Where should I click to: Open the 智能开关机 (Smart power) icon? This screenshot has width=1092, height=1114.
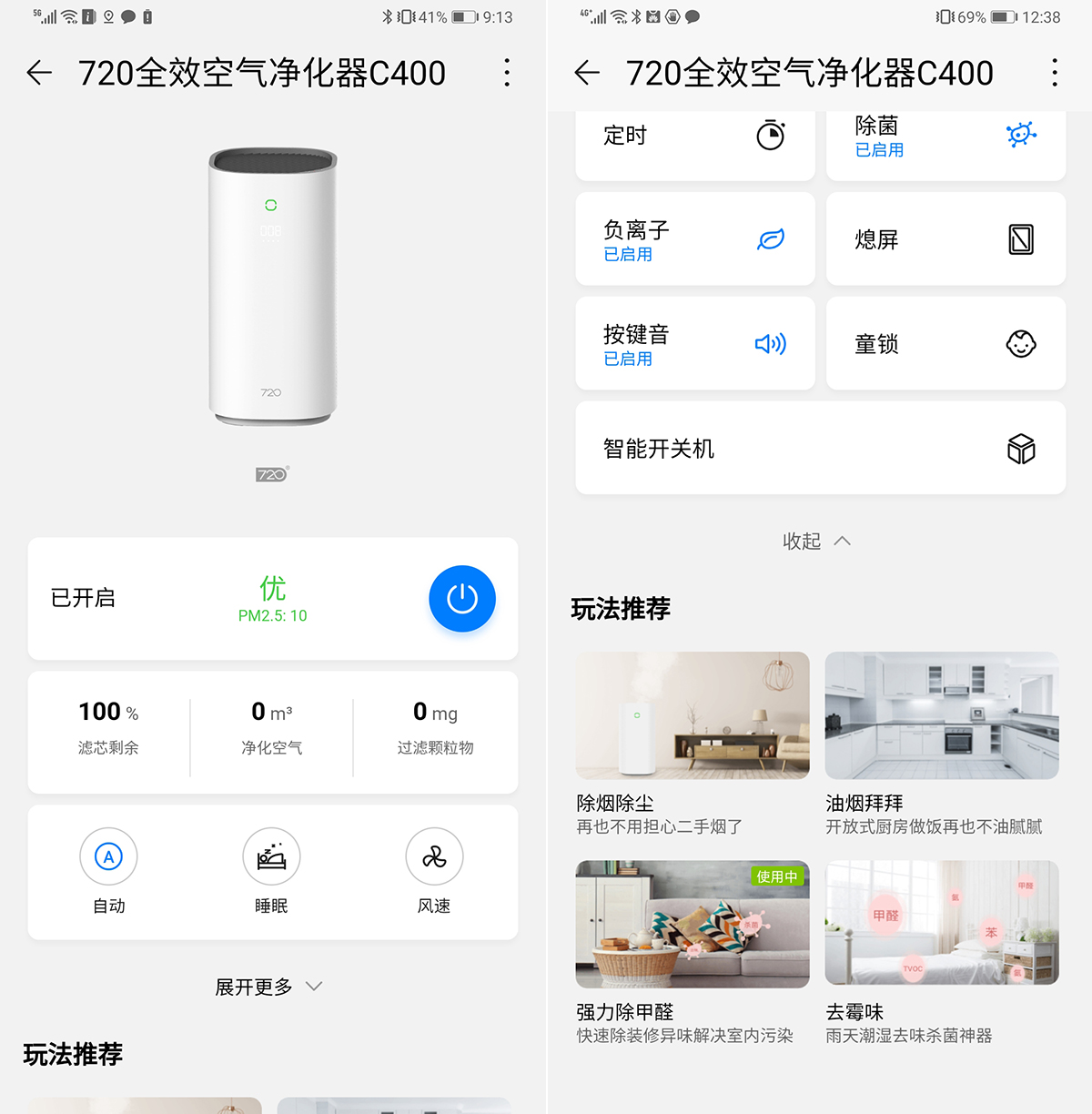[1021, 448]
